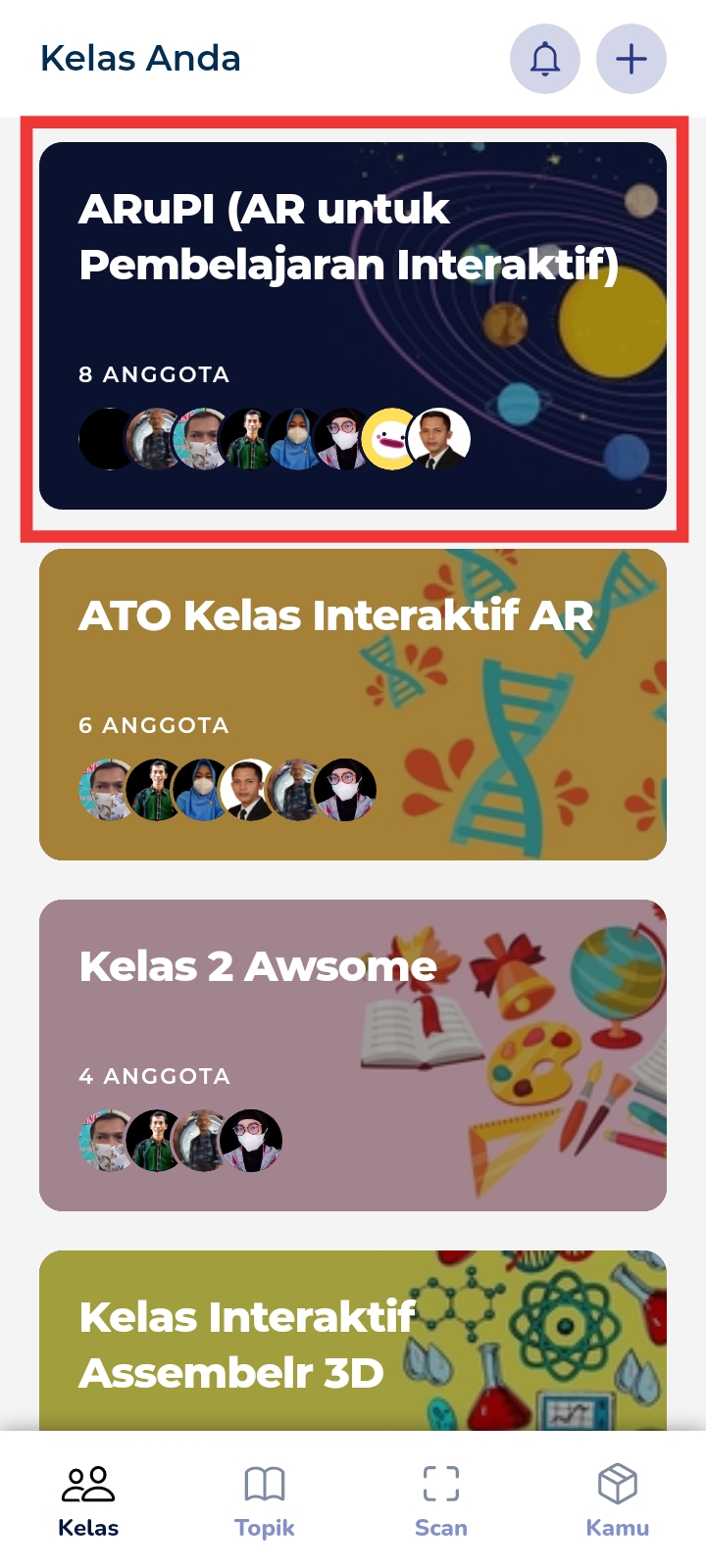Switch to the Topik tab

coord(265,1501)
